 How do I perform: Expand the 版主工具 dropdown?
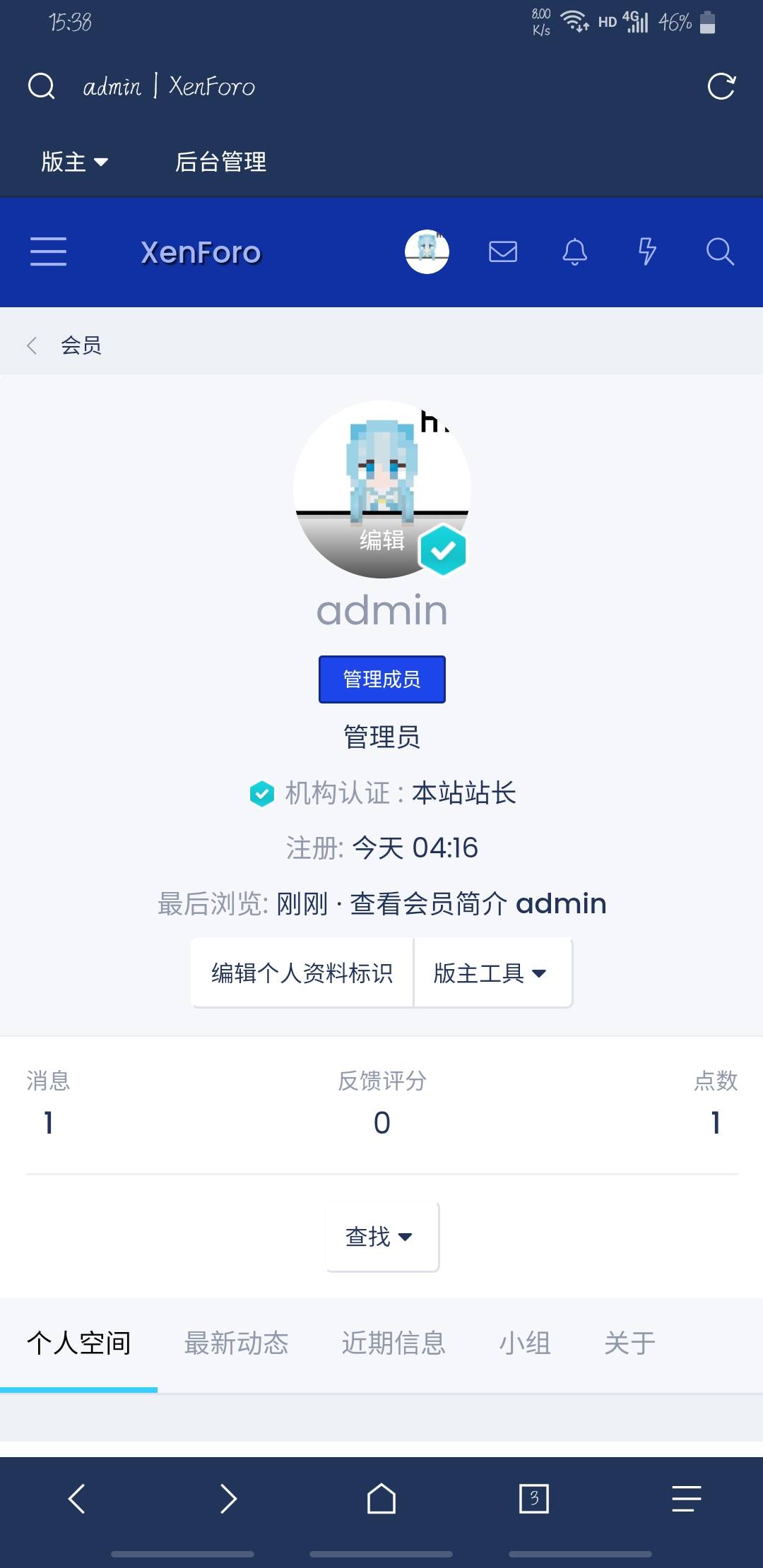[491, 973]
